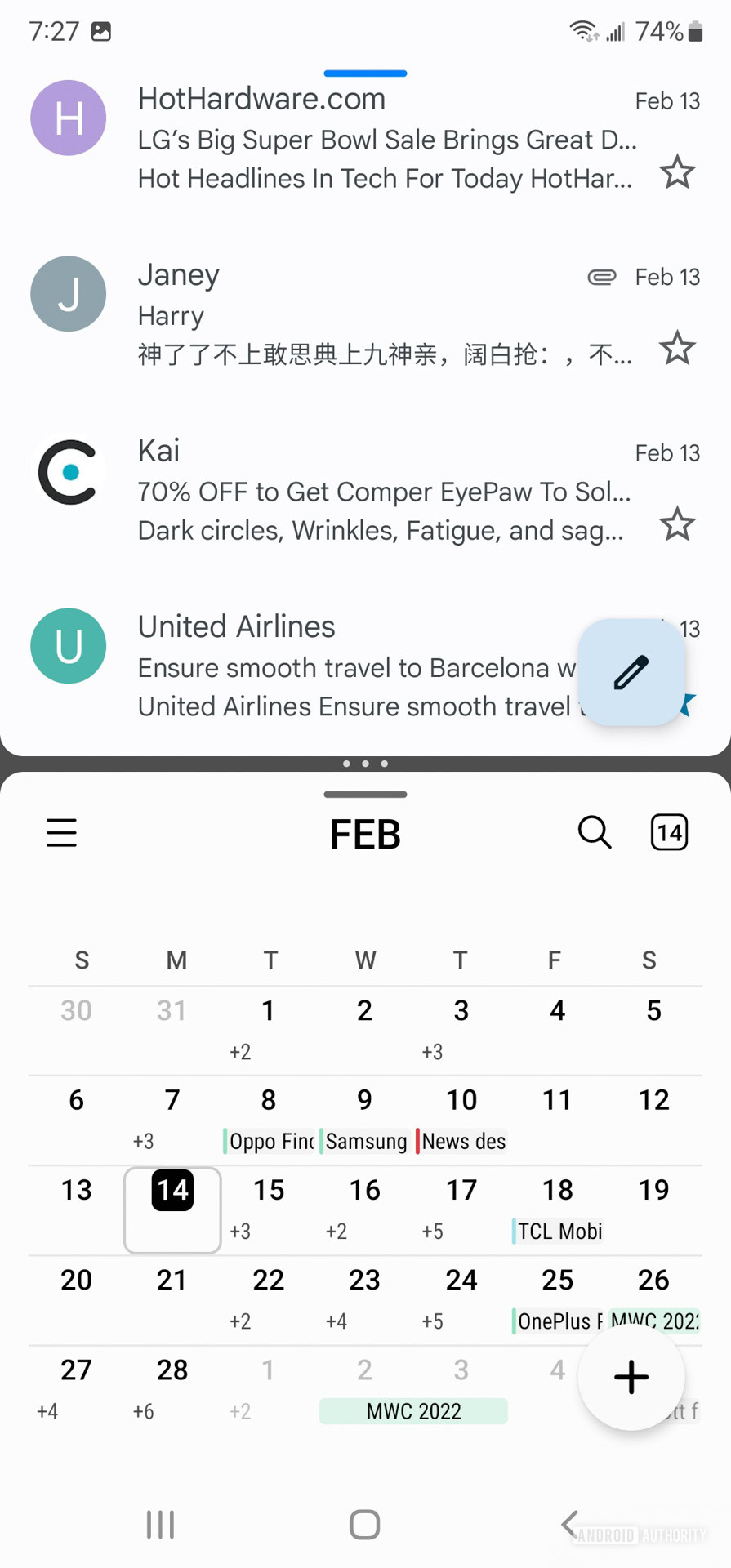Star the email from Kai
The width and height of the screenshot is (731, 1568).
677,525
